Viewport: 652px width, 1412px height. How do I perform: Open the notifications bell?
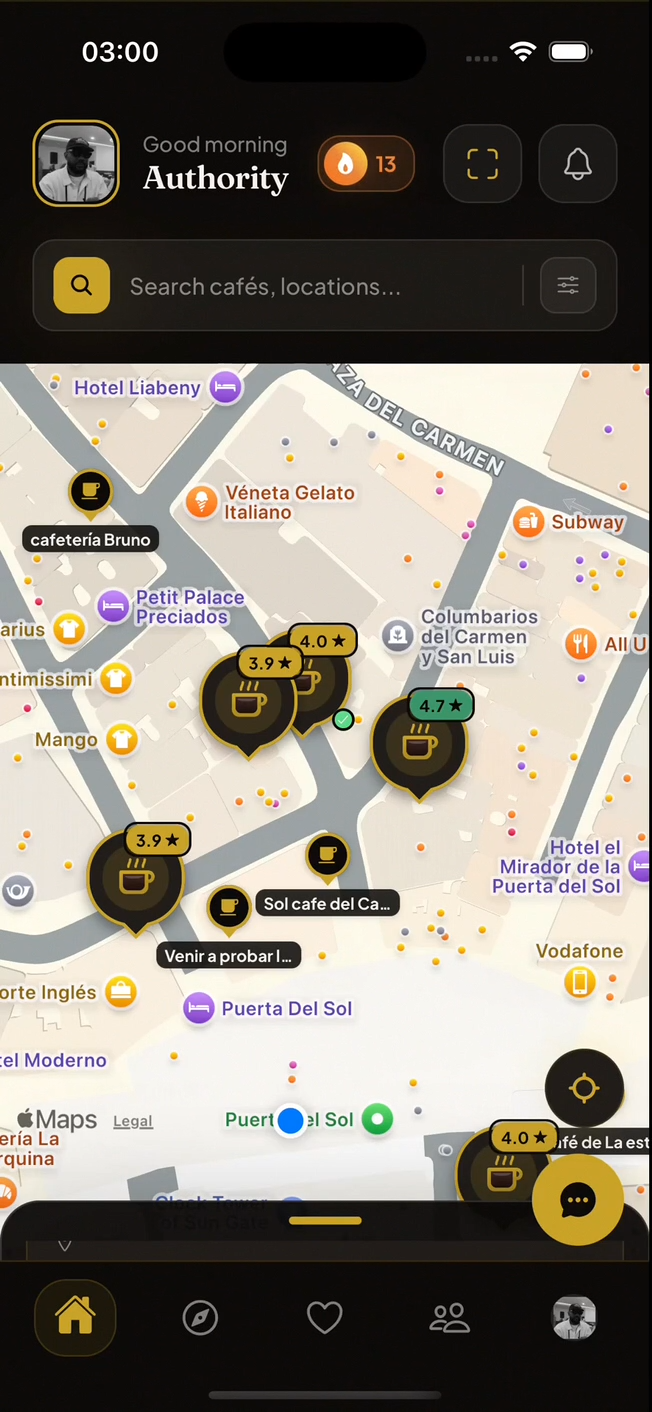click(577, 164)
